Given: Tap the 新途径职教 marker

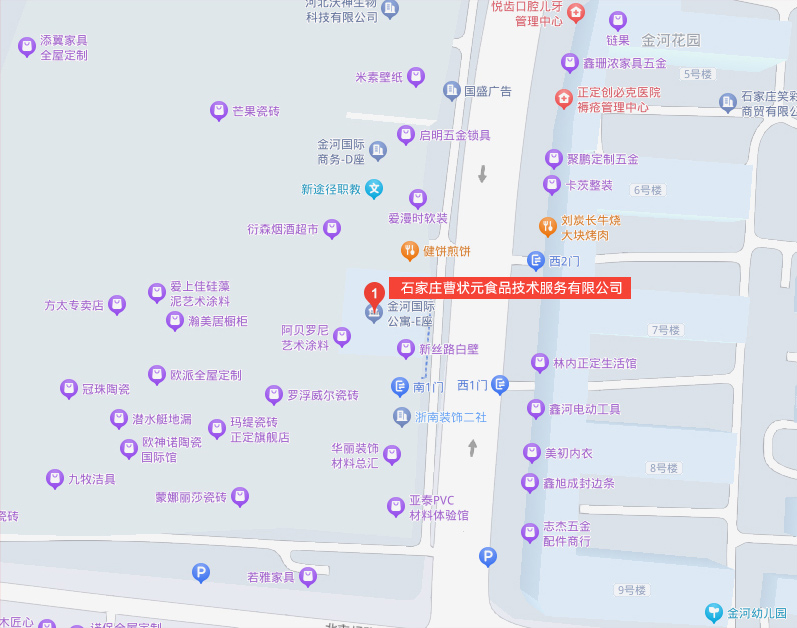Looking at the screenshot, I should [x=374, y=188].
